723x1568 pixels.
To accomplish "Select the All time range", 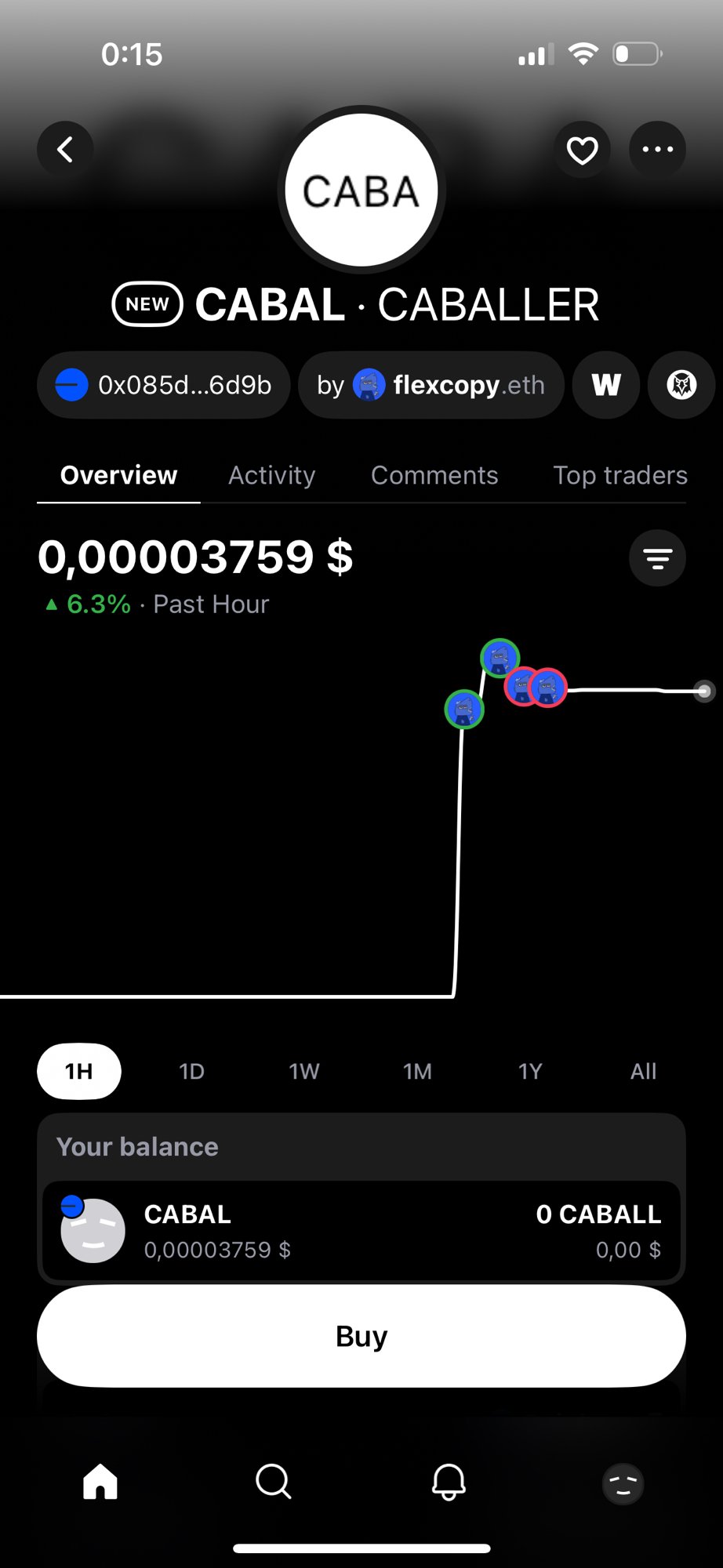I will click(643, 1071).
